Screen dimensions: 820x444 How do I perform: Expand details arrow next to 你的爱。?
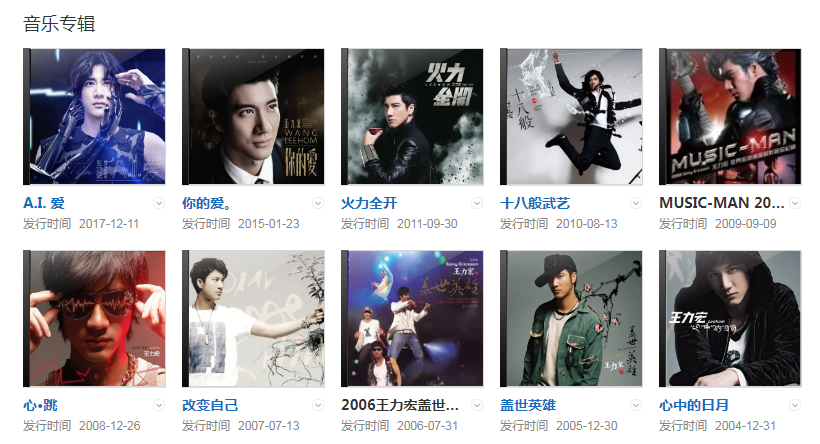318,203
